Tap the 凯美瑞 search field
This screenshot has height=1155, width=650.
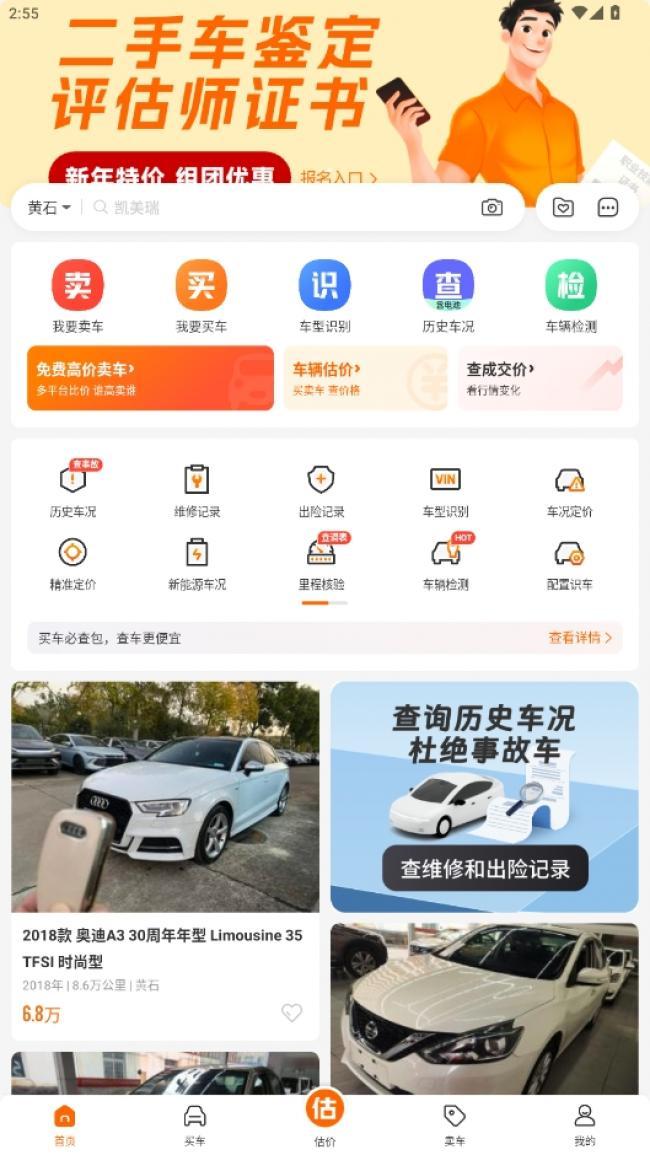[280, 208]
